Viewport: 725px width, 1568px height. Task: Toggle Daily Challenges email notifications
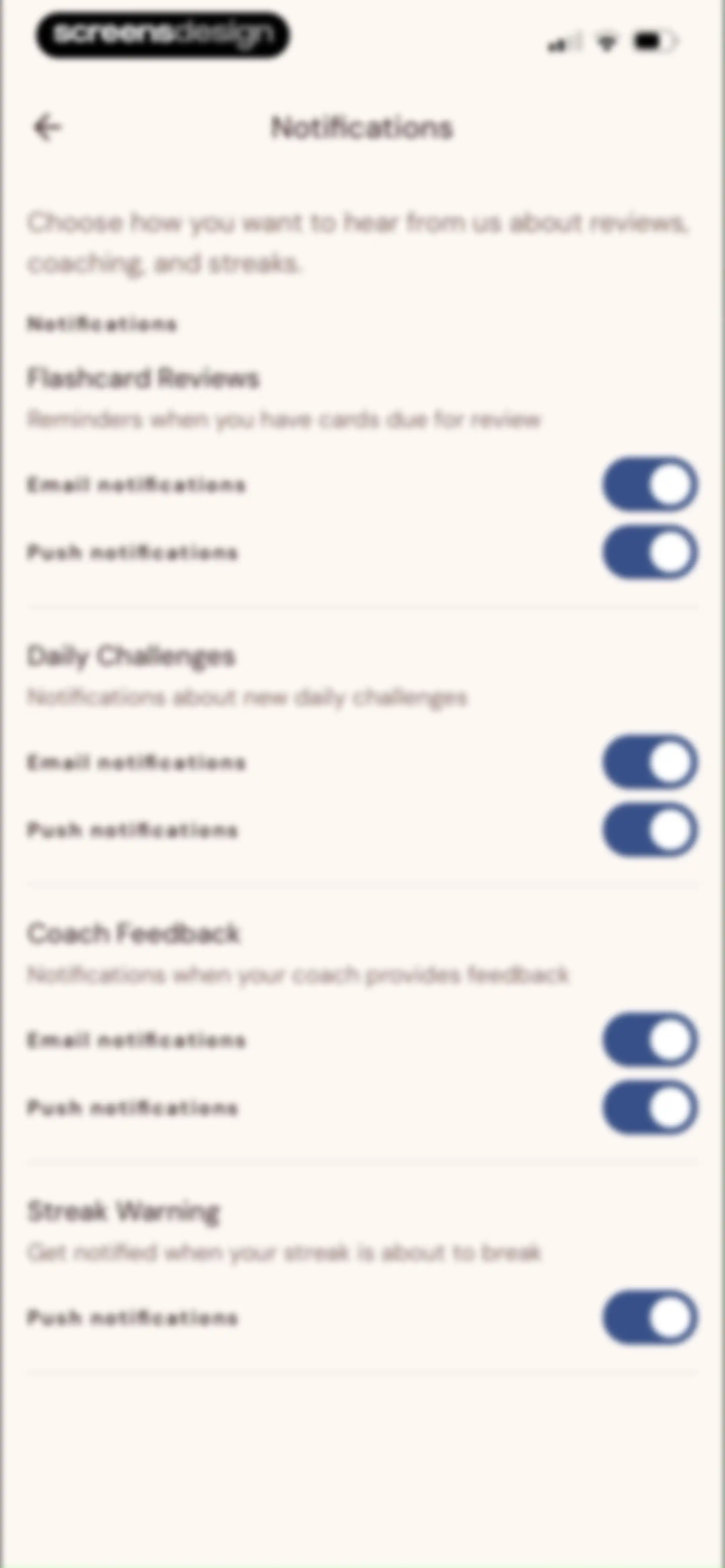tap(650, 762)
